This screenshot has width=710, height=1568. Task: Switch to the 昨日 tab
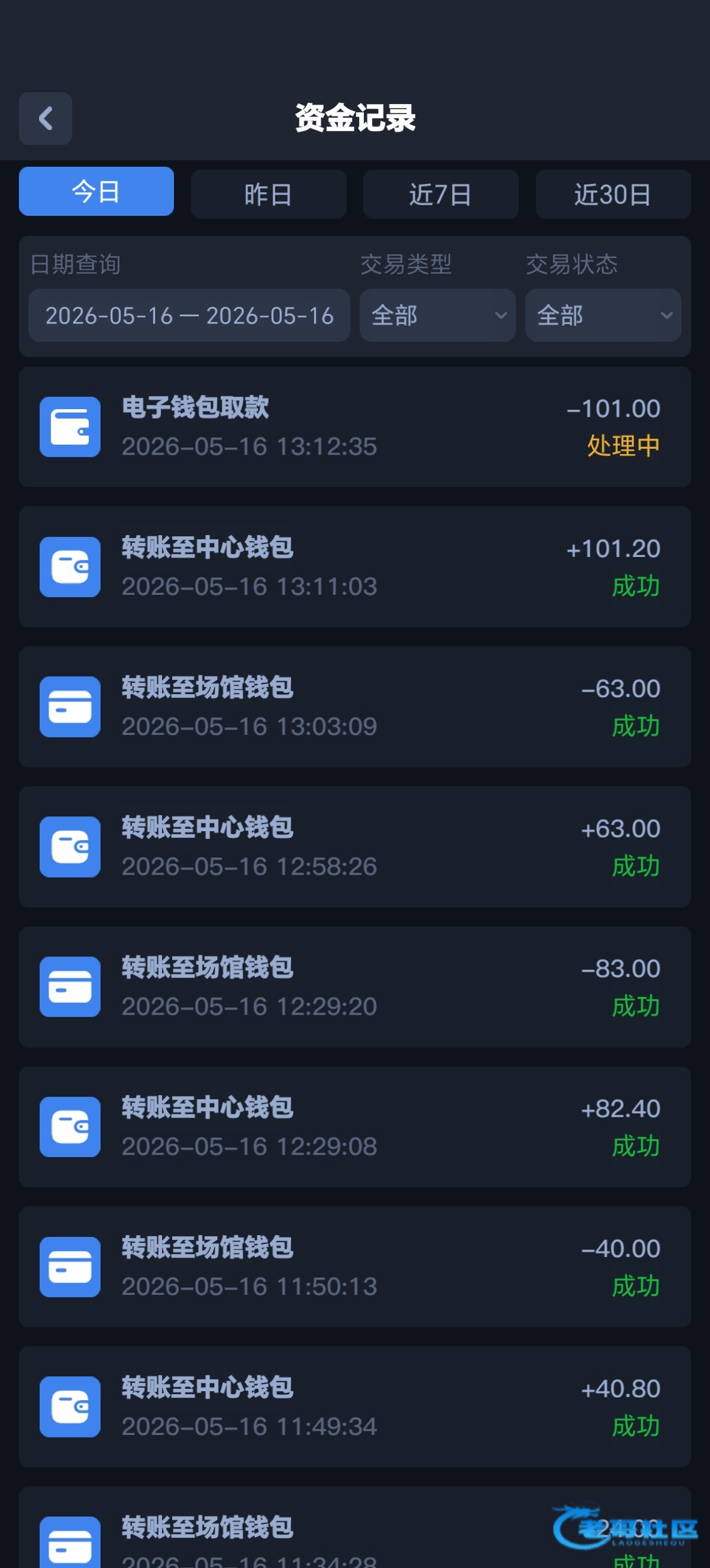[x=269, y=194]
